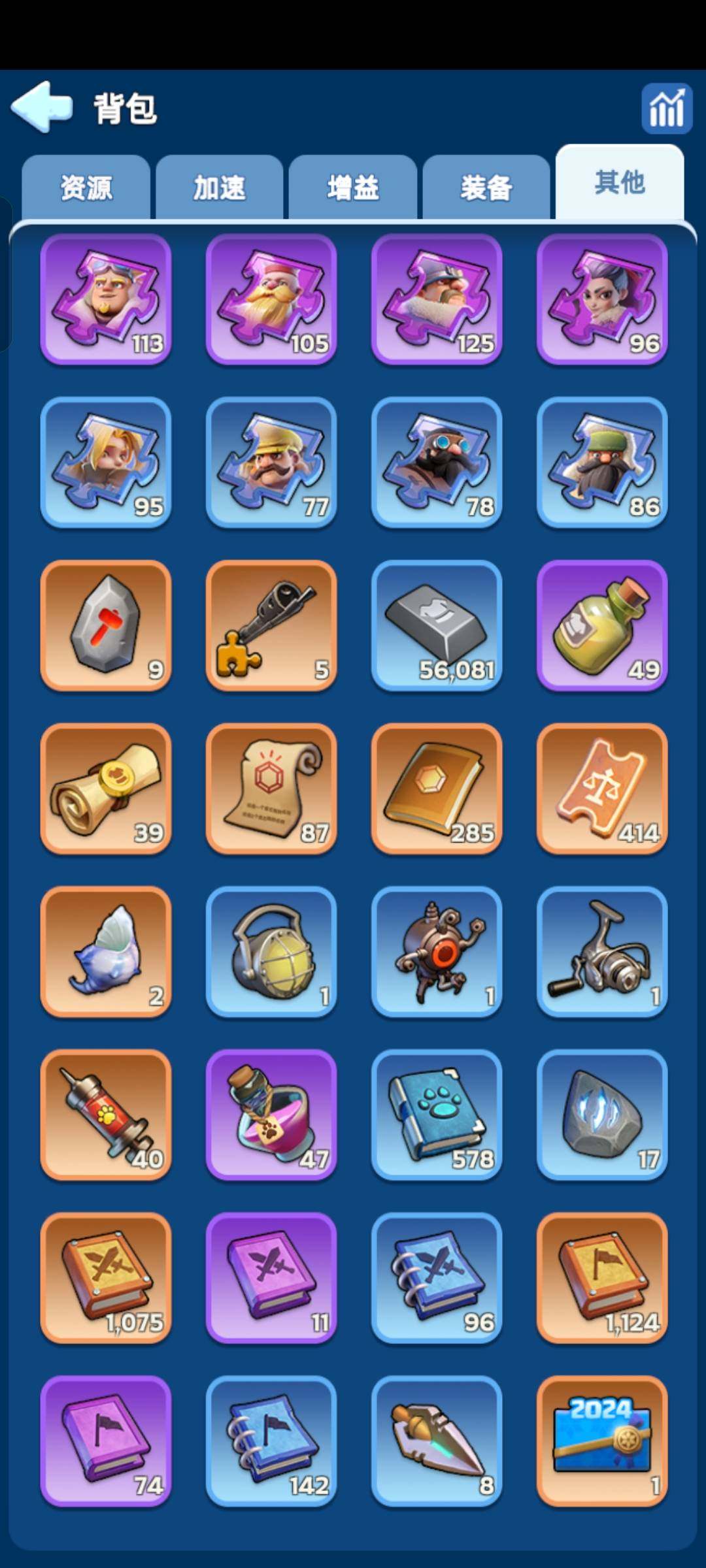Open the statistics chart icon
Viewport: 706px width, 1568px height.
(x=666, y=108)
